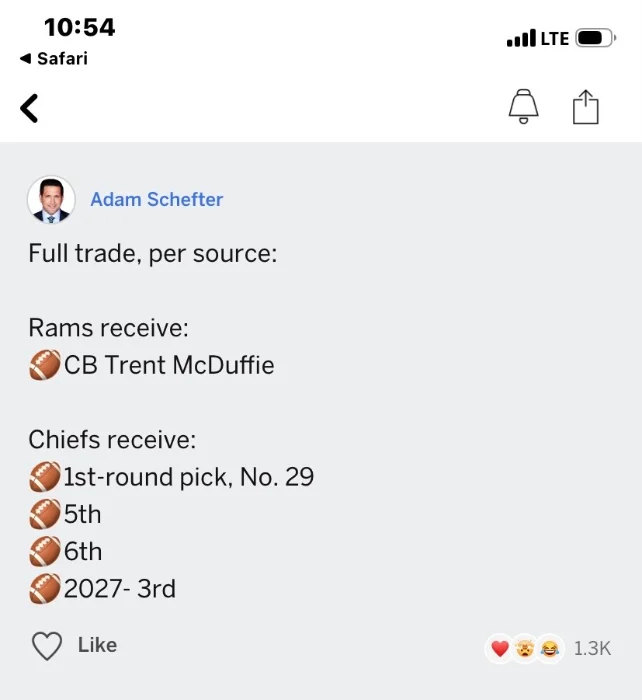View the 1.3K reactions
This screenshot has width=642, height=700.
549,648
